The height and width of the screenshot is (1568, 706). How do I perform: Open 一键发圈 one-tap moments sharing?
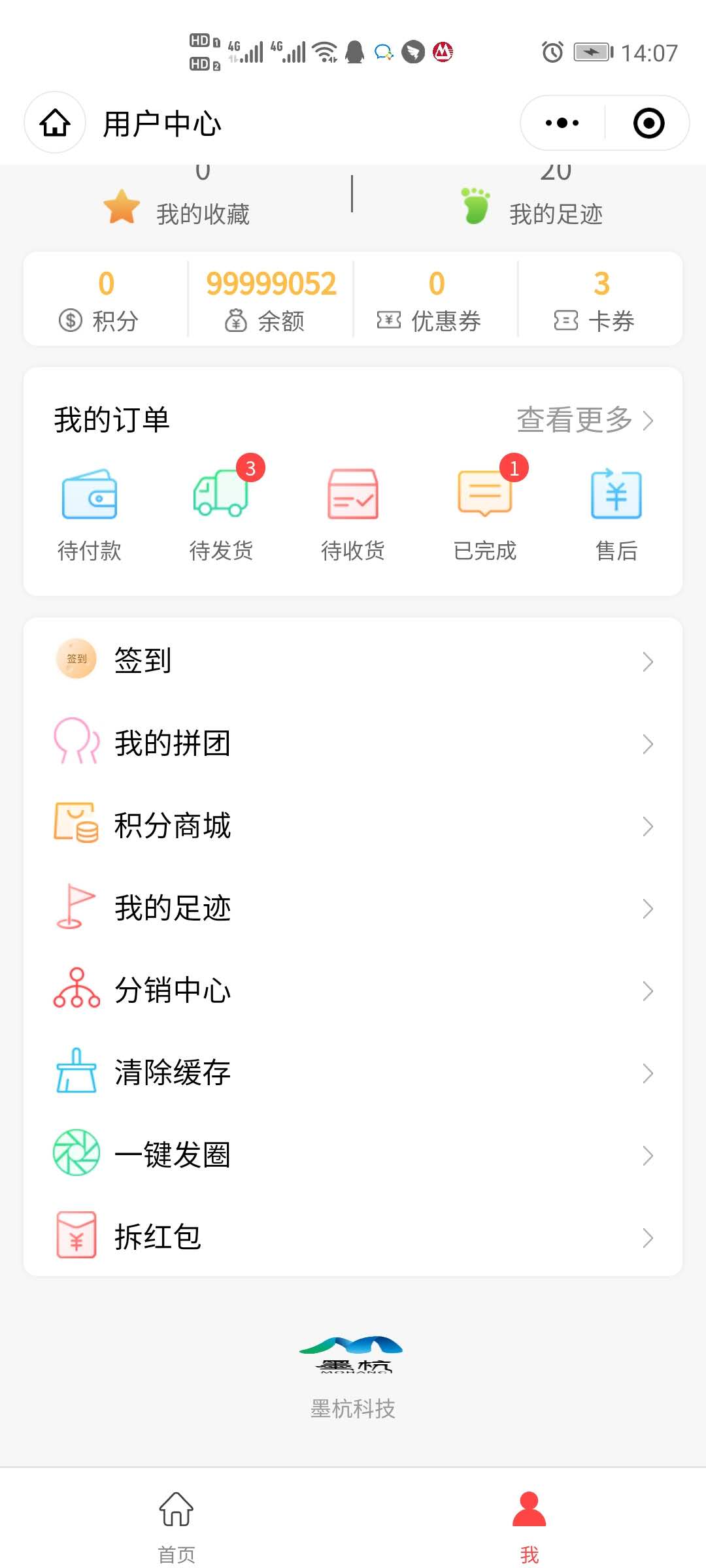tap(353, 1154)
